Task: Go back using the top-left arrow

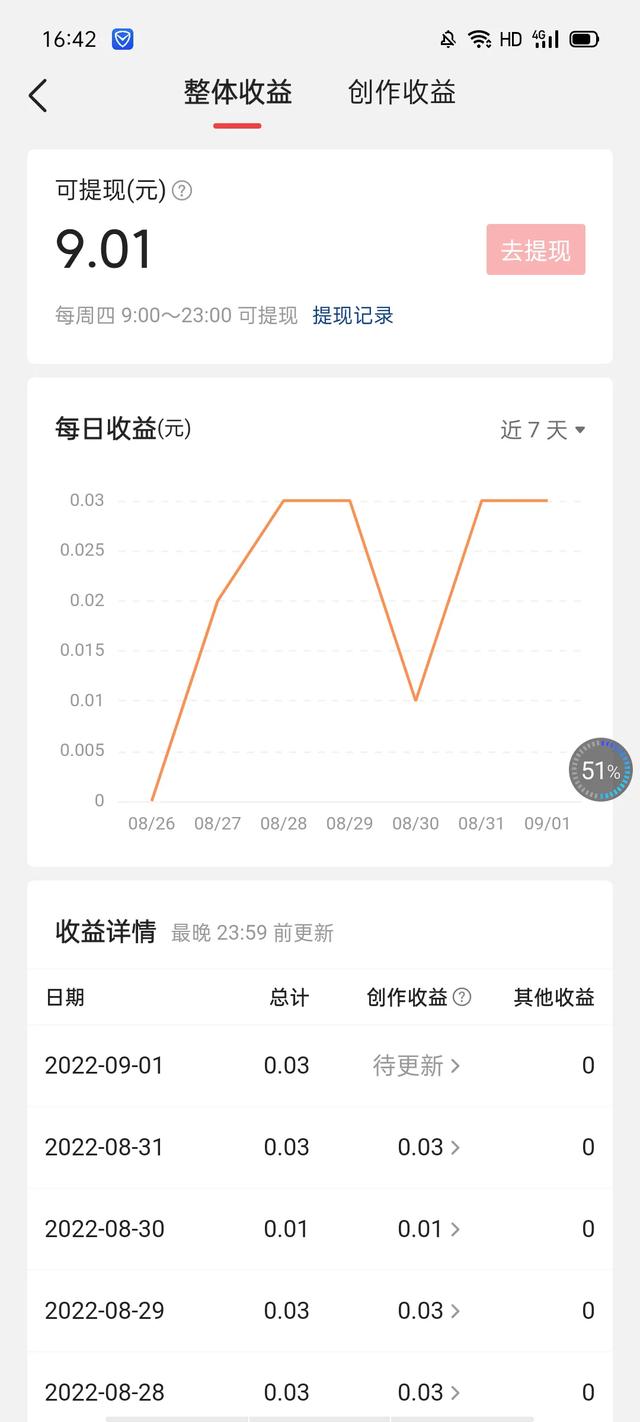Action: coord(38,96)
